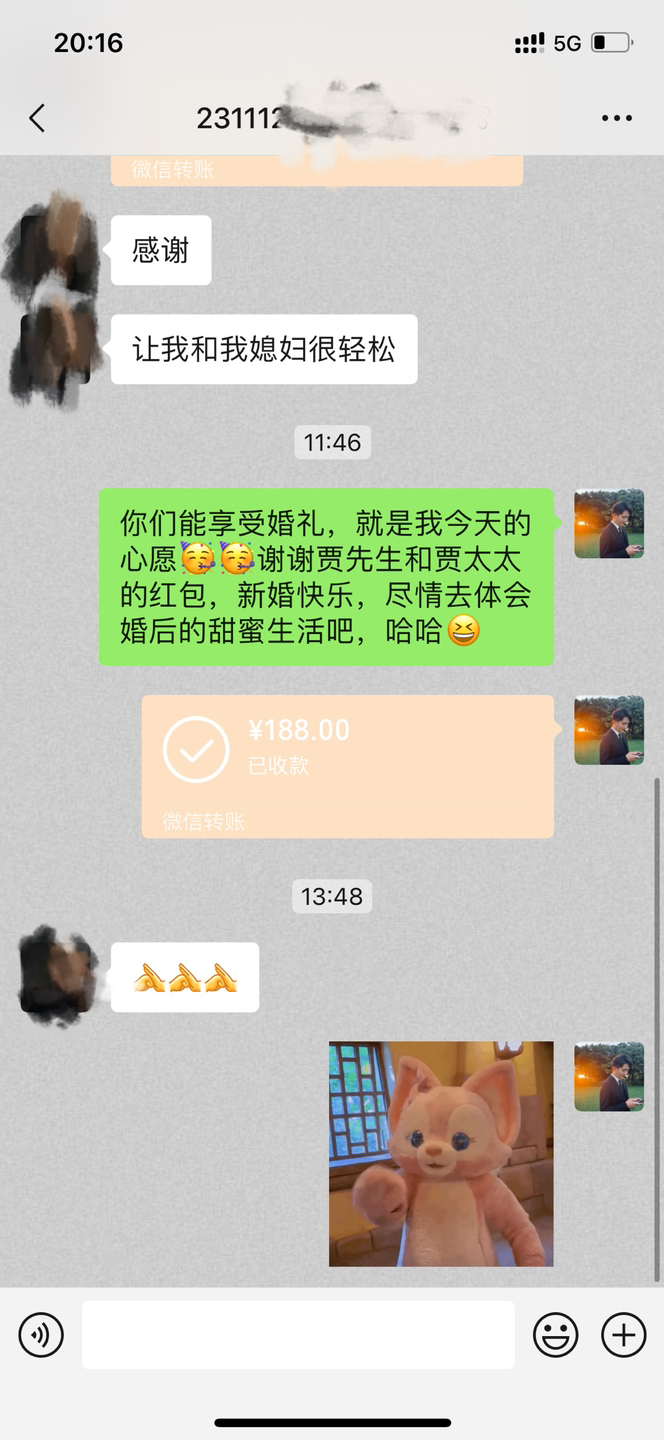Tap the message text field
Image resolution: width=664 pixels, height=1440 pixels.
pyautogui.click(x=298, y=1335)
